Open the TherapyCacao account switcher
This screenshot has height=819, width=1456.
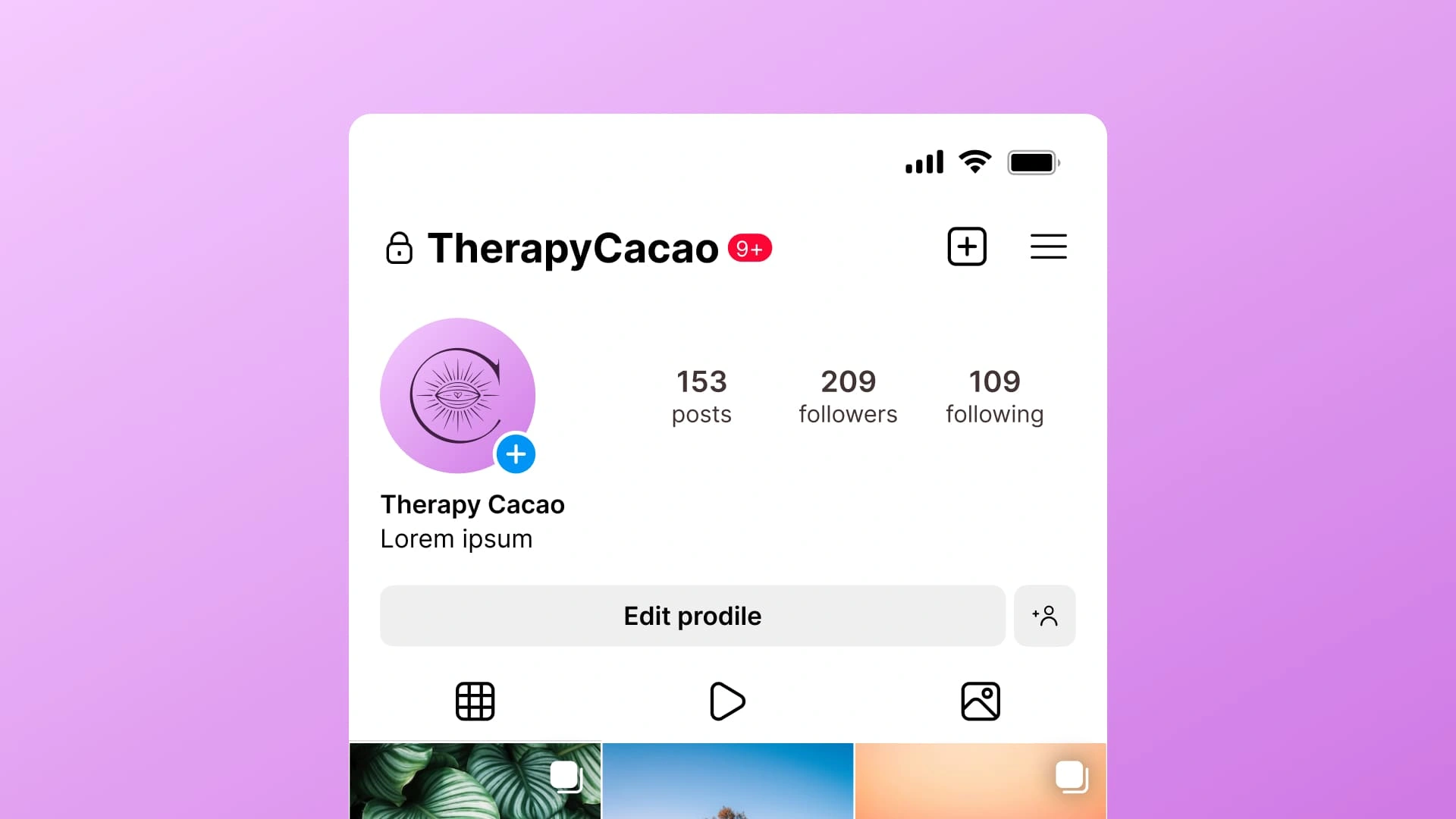[573, 249]
